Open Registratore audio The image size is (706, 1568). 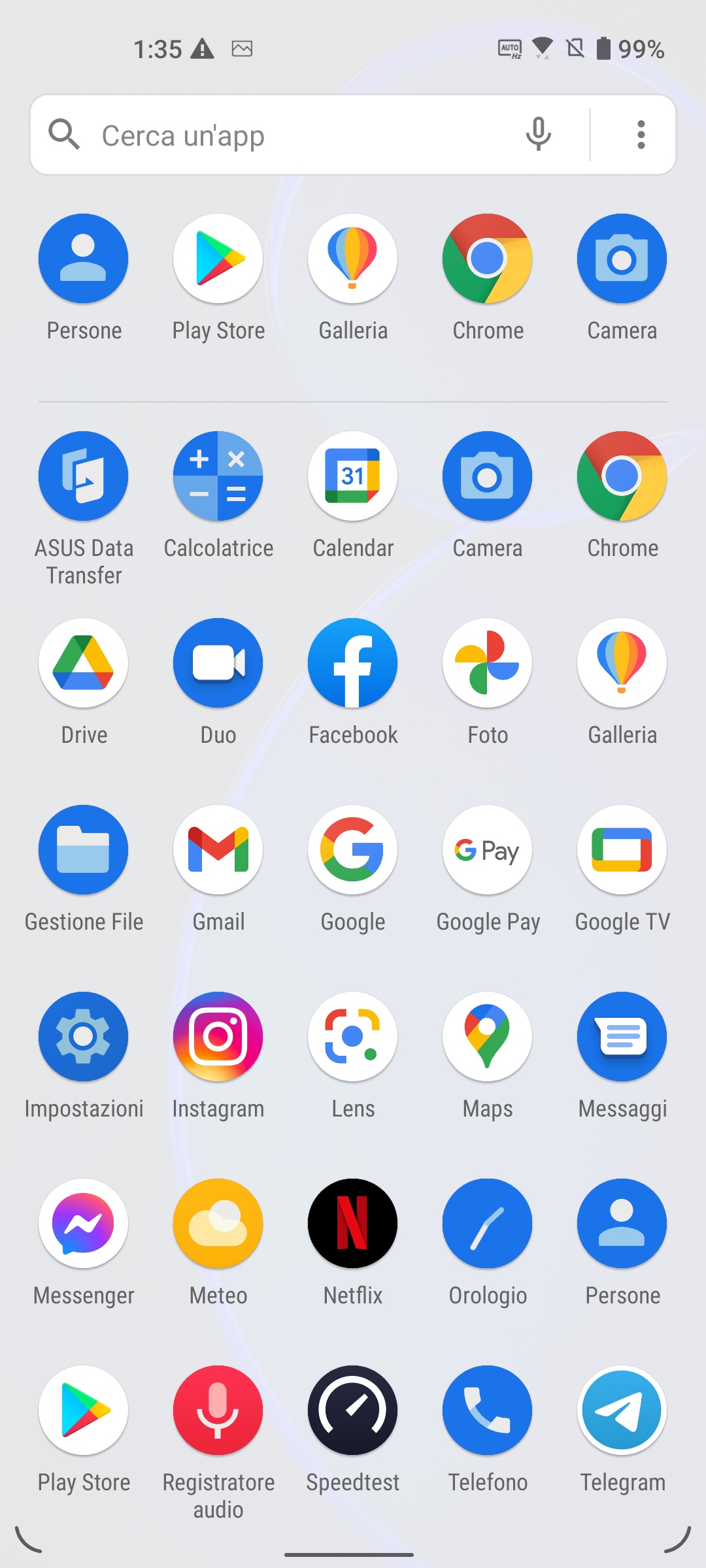pyautogui.click(x=218, y=1411)
